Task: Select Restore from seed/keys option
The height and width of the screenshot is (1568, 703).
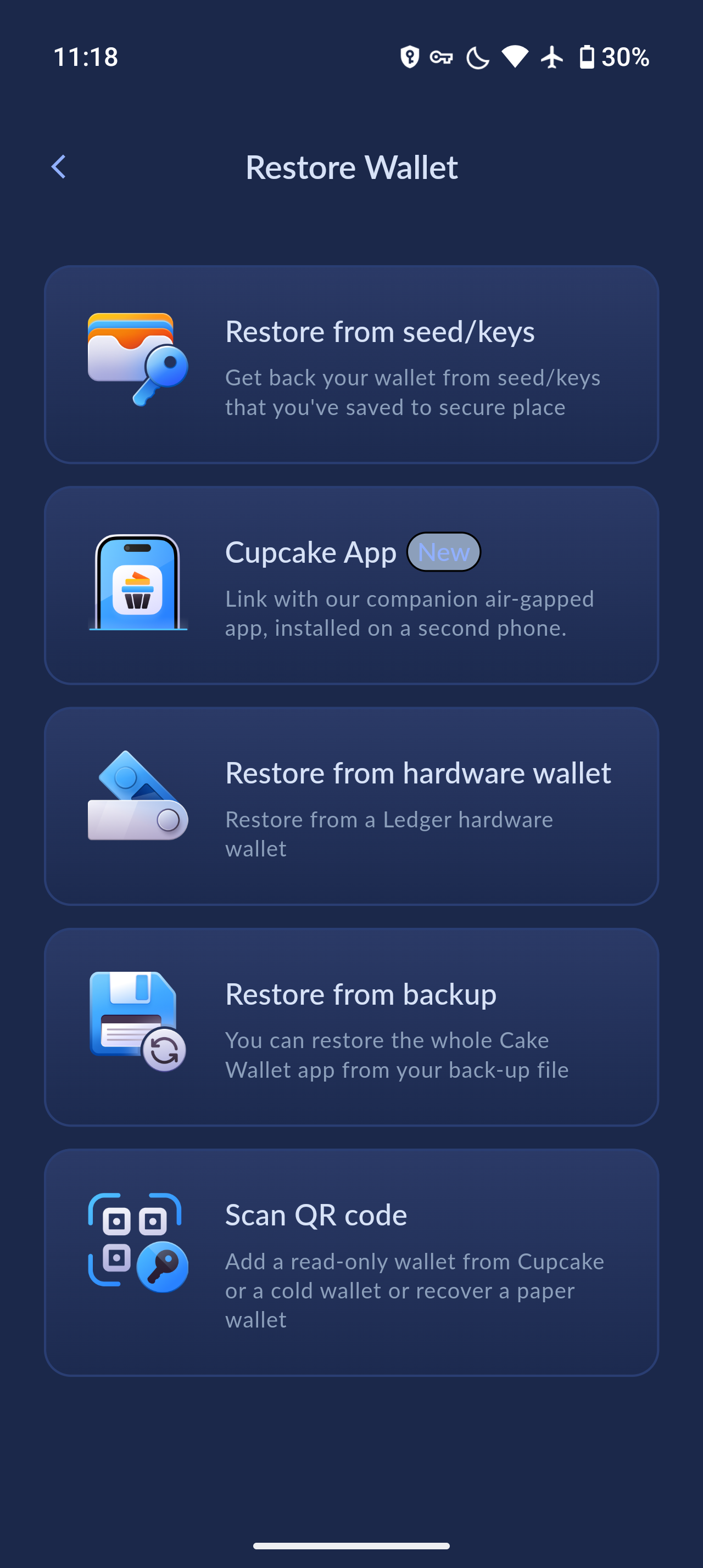Action: [351, 364]
